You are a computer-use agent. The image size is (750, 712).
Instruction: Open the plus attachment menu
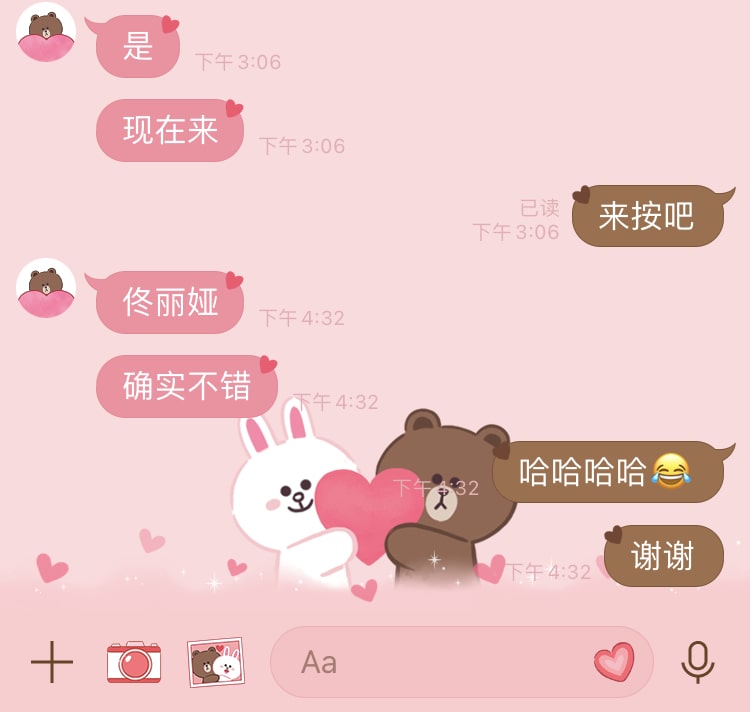(52, 662)
